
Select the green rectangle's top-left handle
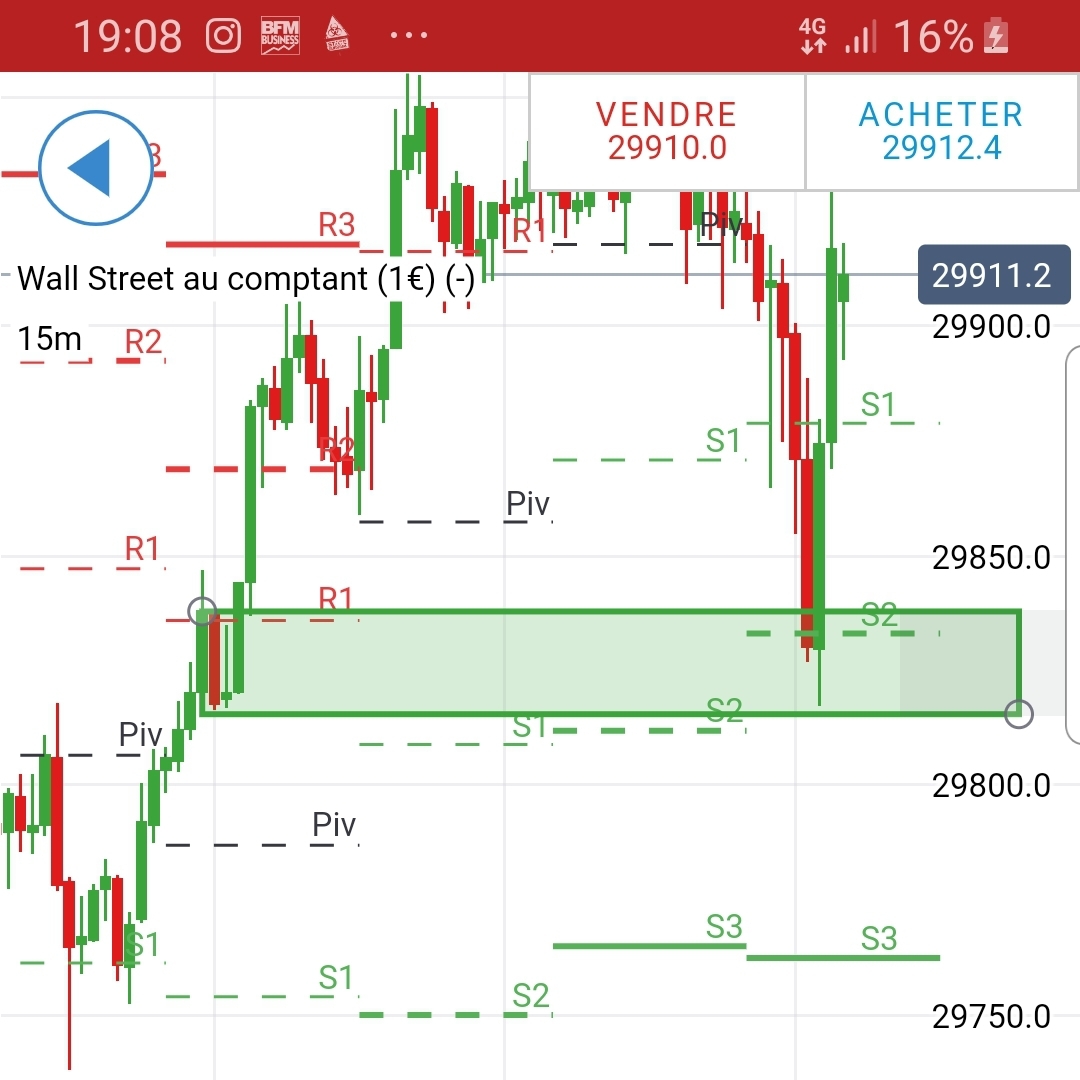(x=202, y=611)
